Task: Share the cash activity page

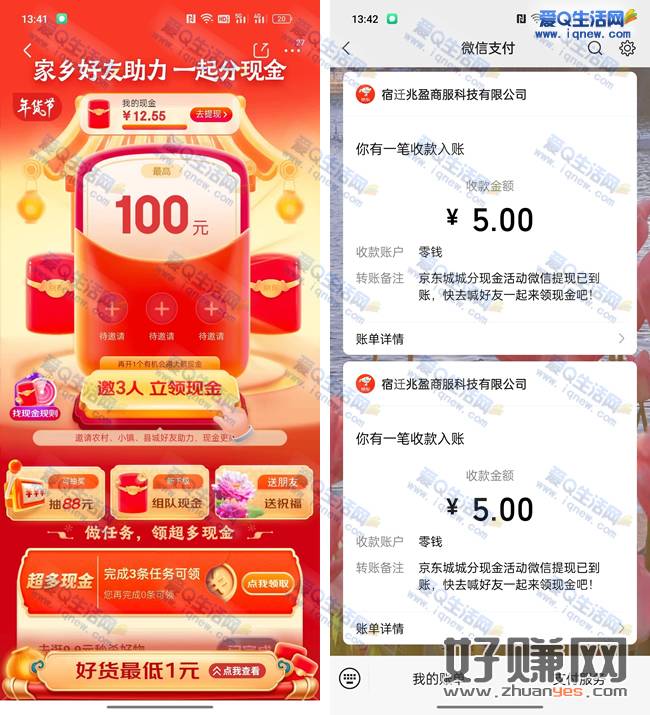Action: click(261, 50)
